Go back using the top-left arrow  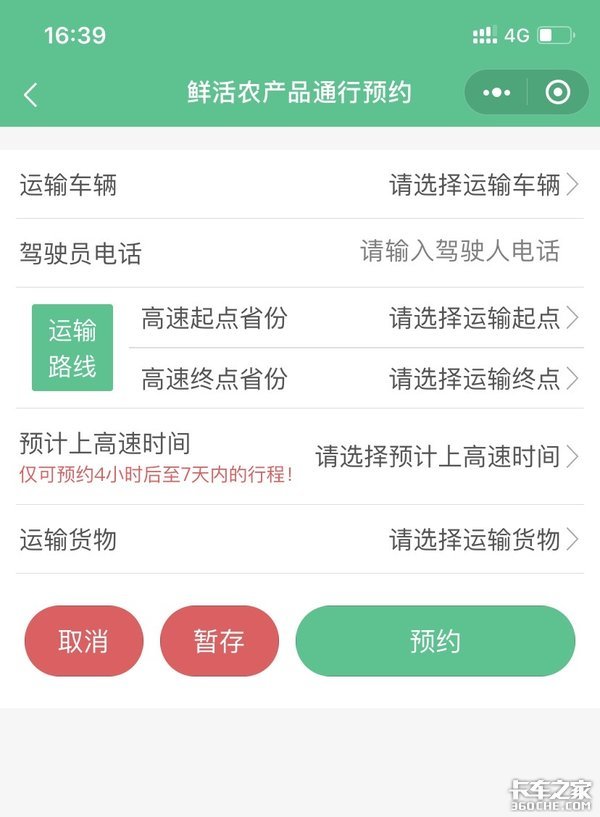tap(31, 95)
